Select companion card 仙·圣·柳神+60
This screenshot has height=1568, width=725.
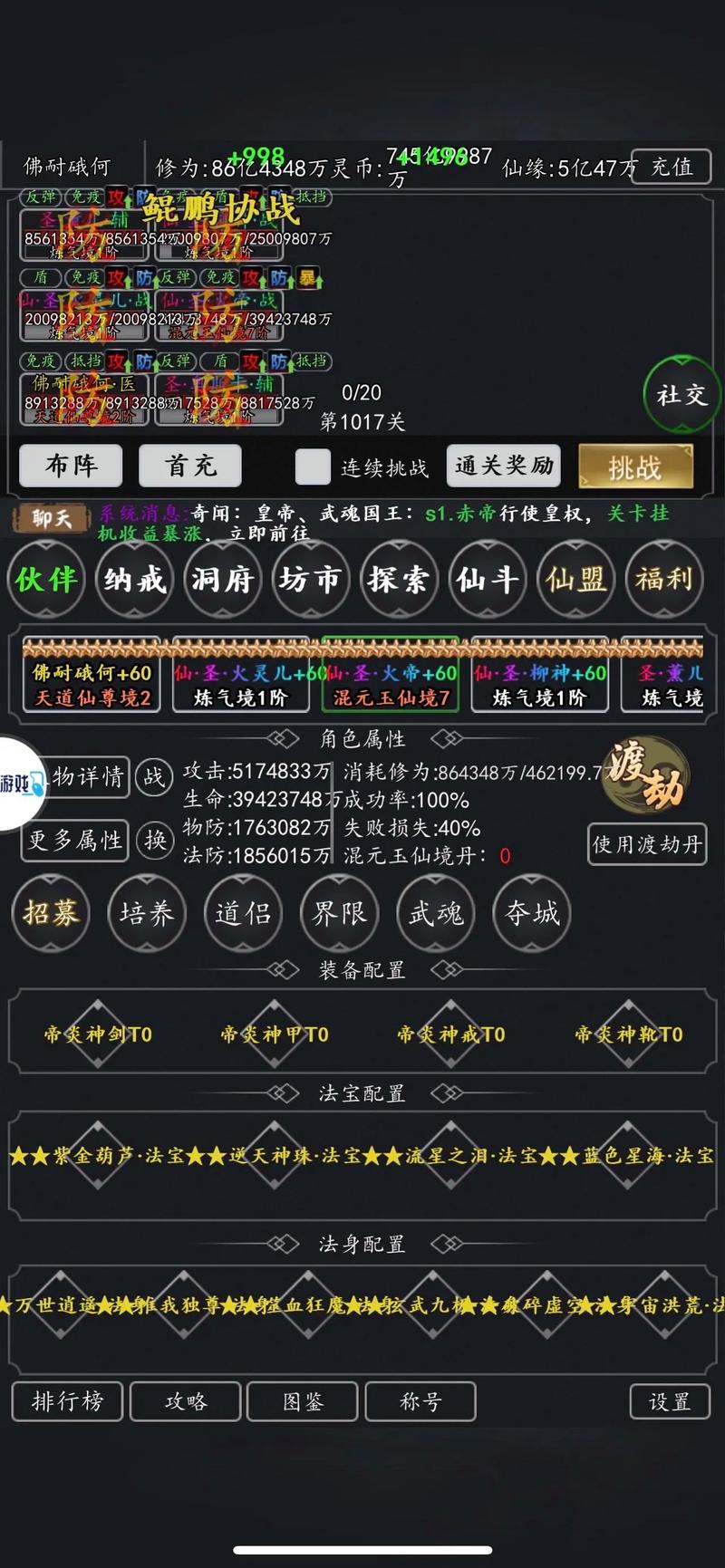coord(539,685)
